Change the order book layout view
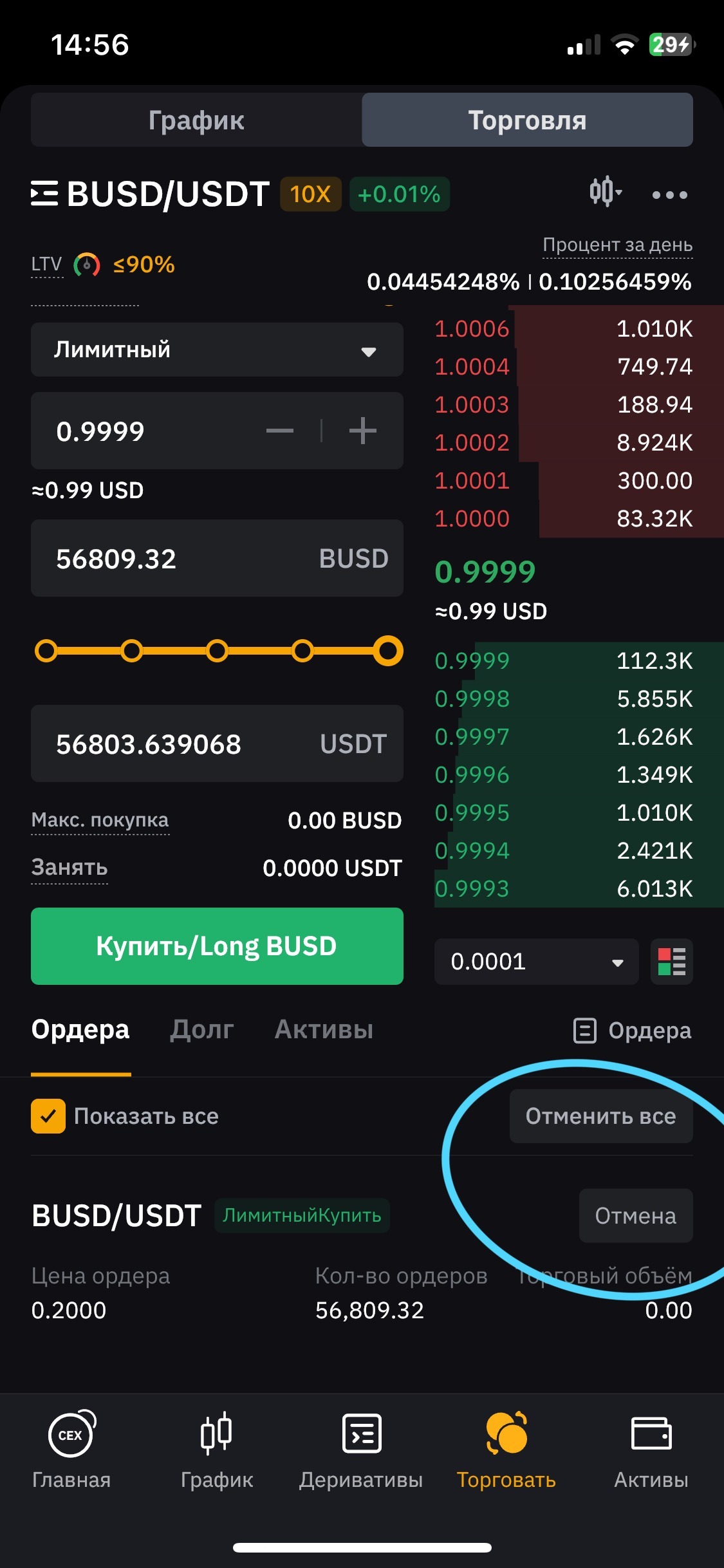The height and width of the screenshot is (1568, 724). click(672, 962)
